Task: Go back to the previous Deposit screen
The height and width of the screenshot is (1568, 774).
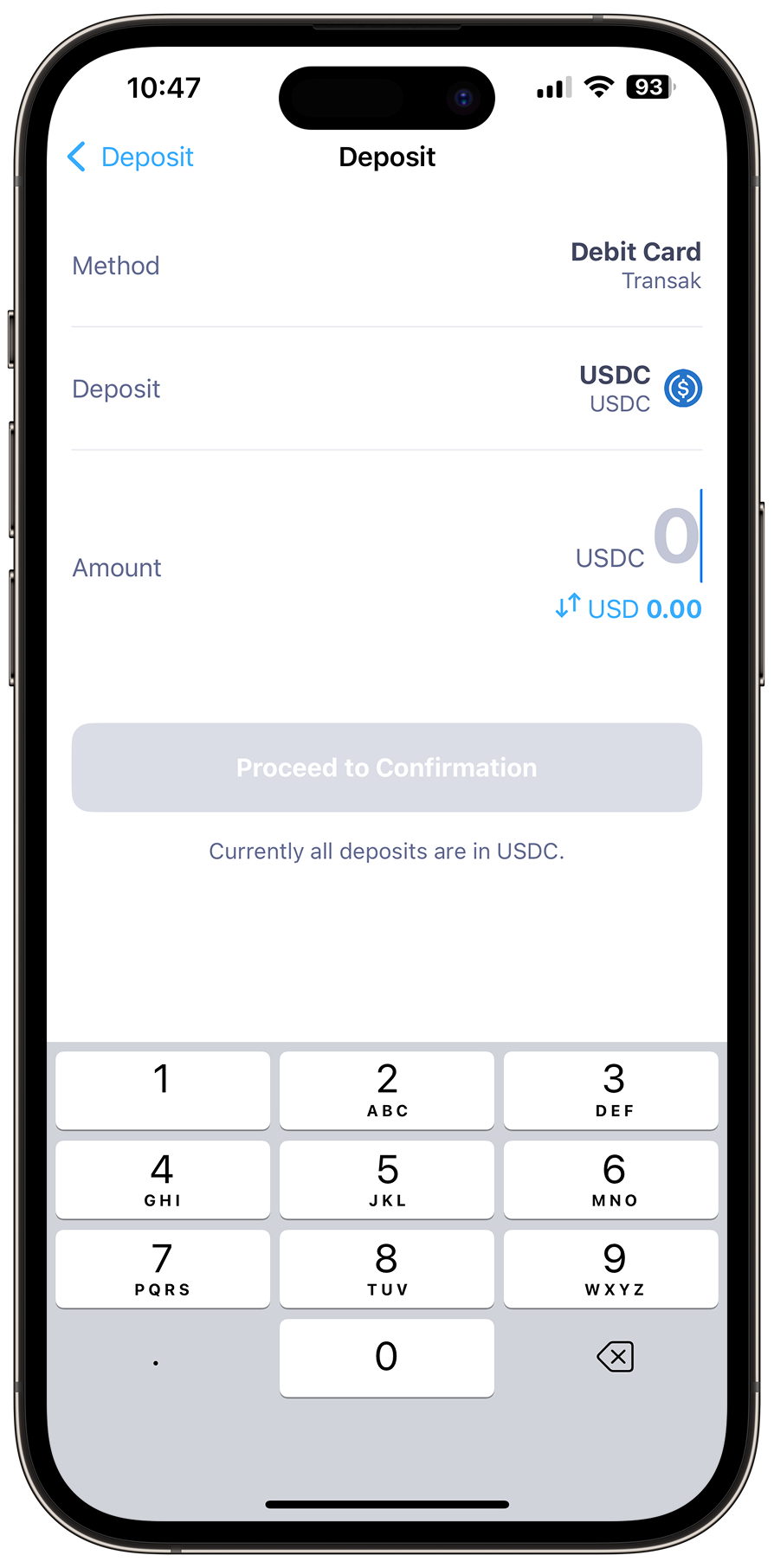Action: click(x=131, y=157)
